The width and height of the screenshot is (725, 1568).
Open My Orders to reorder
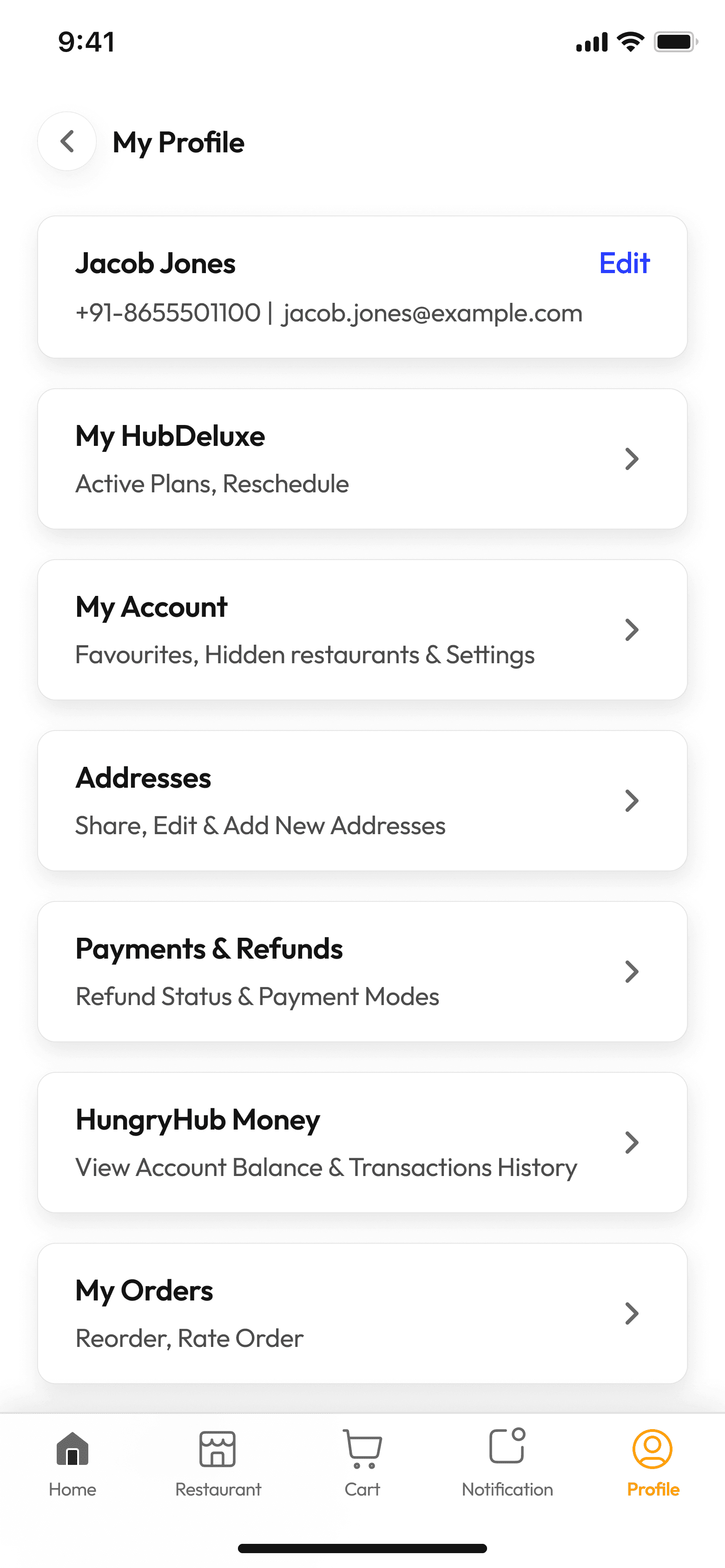(362, 1313)
